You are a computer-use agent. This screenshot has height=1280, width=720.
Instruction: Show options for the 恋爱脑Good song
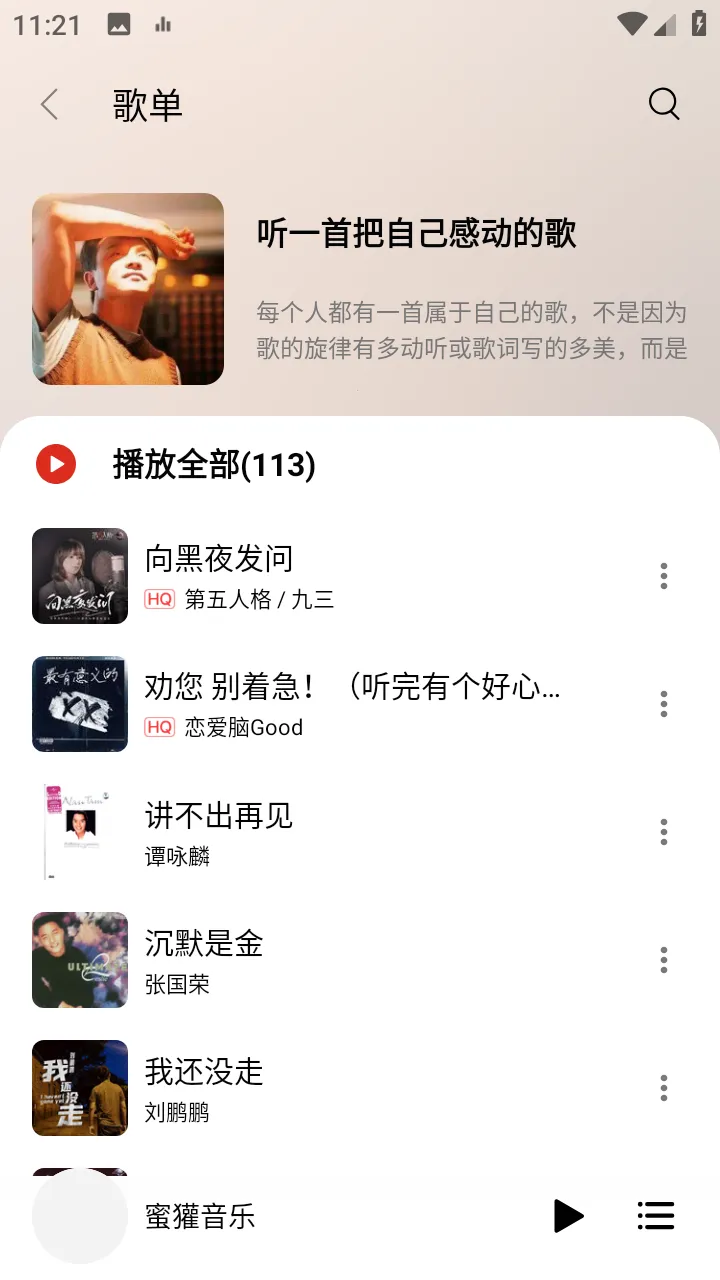click(664, 704)
